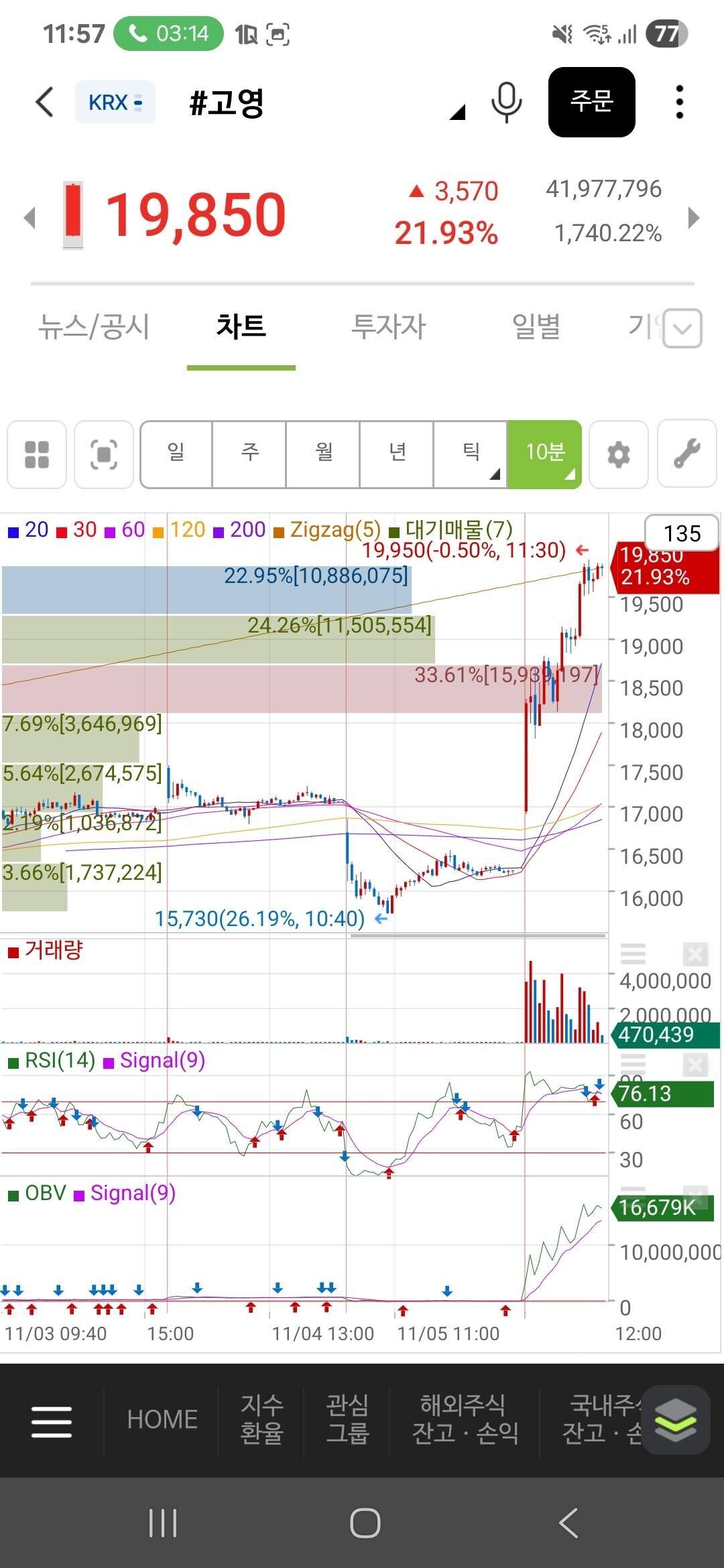Select the 틱 tick chart period

click(x=471, y=454)
